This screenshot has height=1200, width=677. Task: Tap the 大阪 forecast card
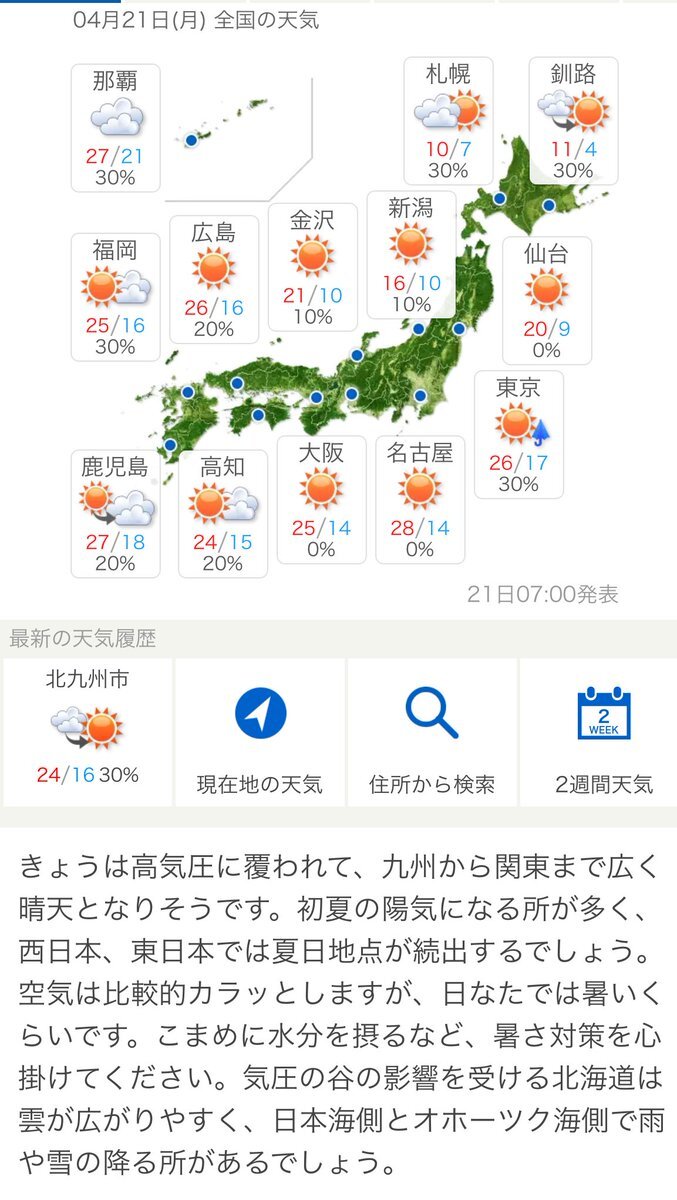[321, 500]
